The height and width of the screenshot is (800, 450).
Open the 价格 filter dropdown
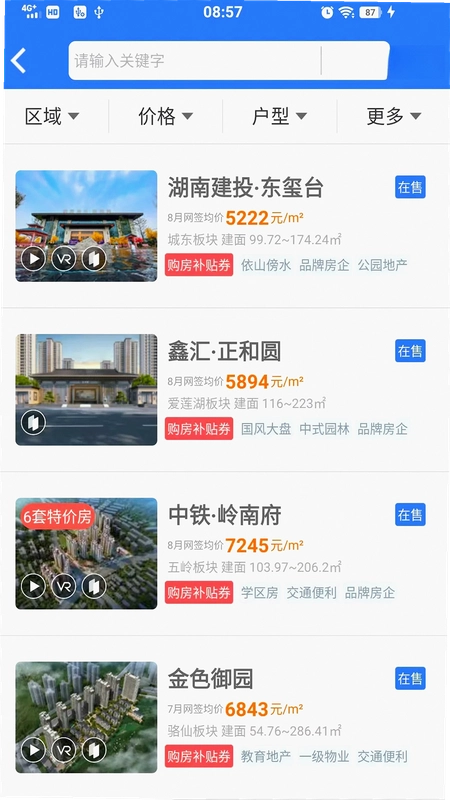point(166,116)
